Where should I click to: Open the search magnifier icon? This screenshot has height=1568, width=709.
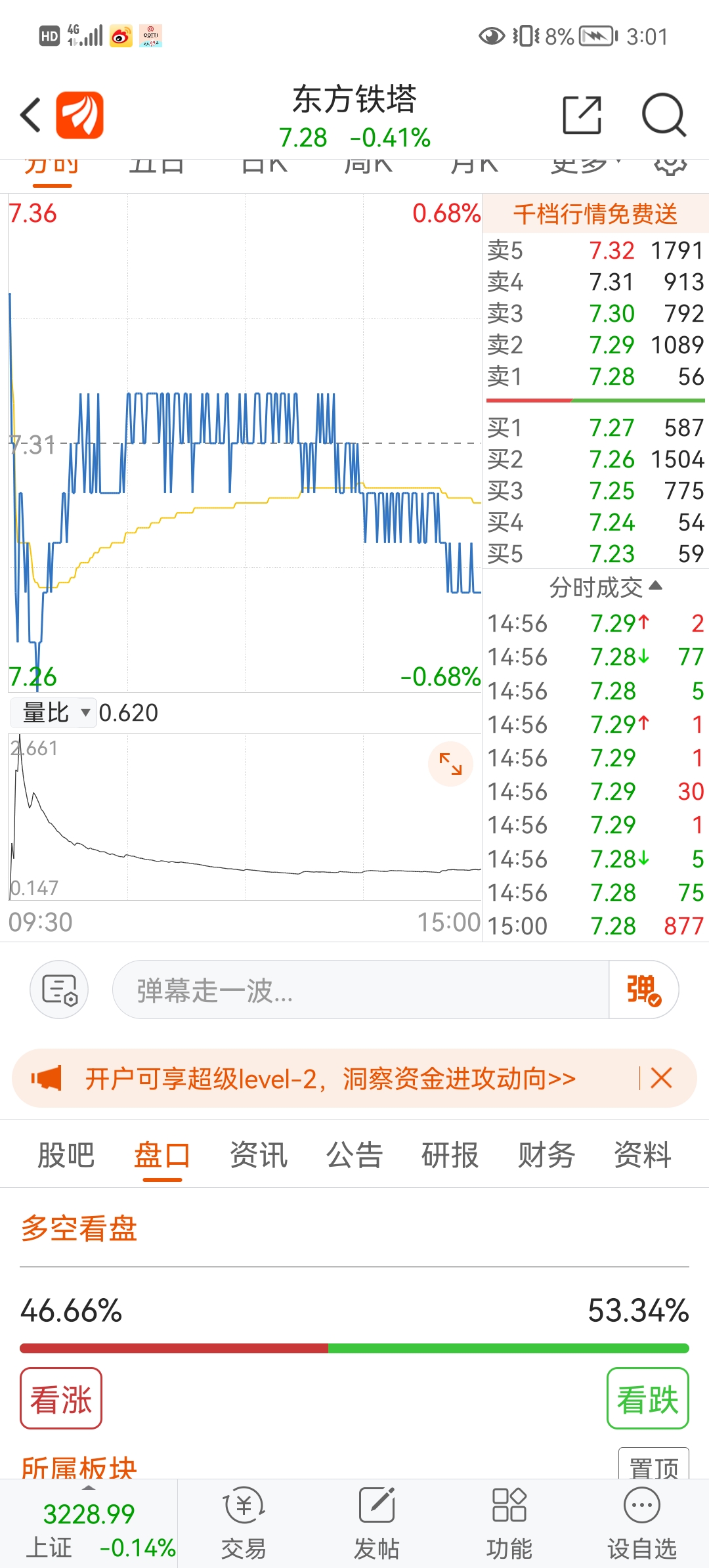point(664,115)
